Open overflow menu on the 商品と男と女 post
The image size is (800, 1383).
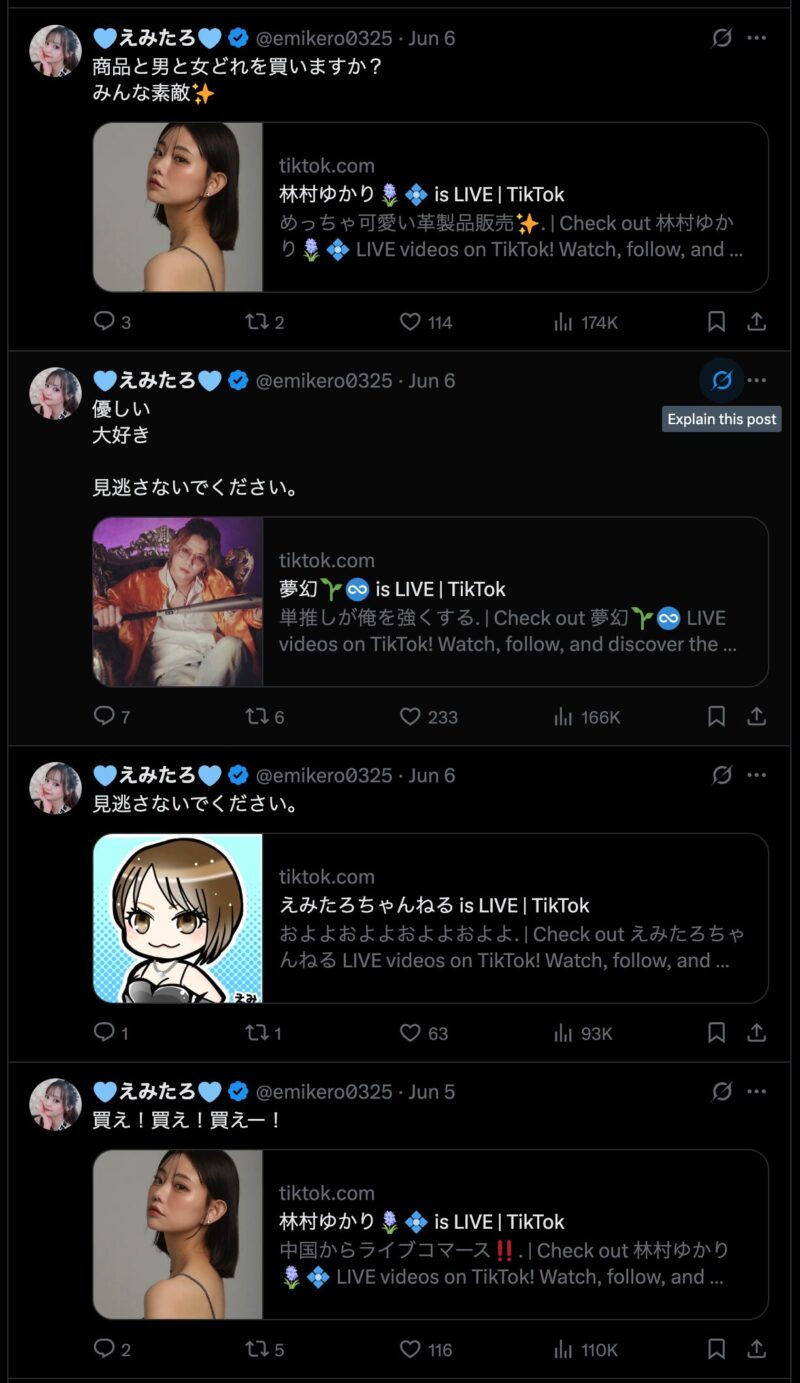tap(757, 38)
